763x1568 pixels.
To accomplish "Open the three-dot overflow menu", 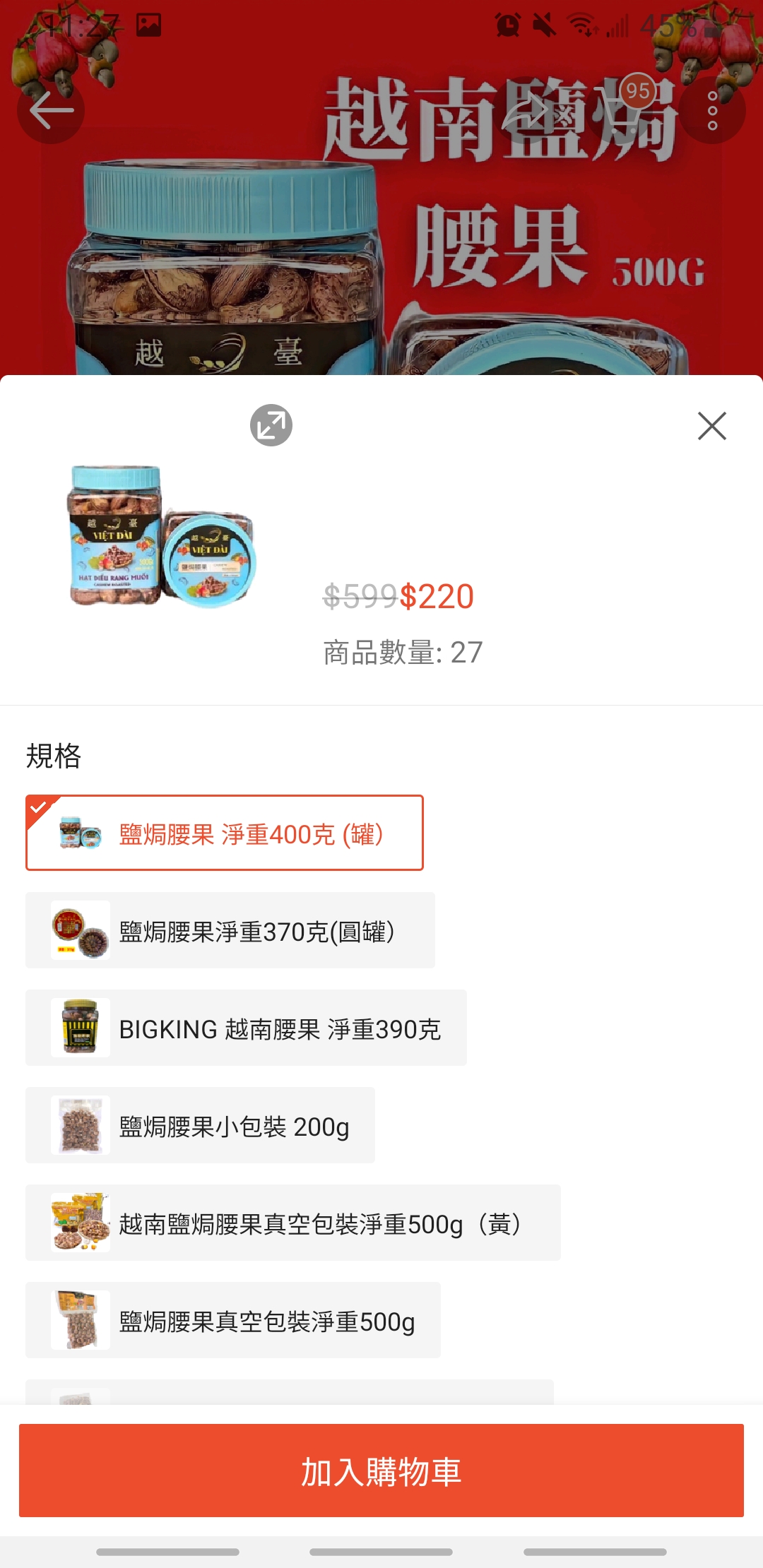I will 712,110.
